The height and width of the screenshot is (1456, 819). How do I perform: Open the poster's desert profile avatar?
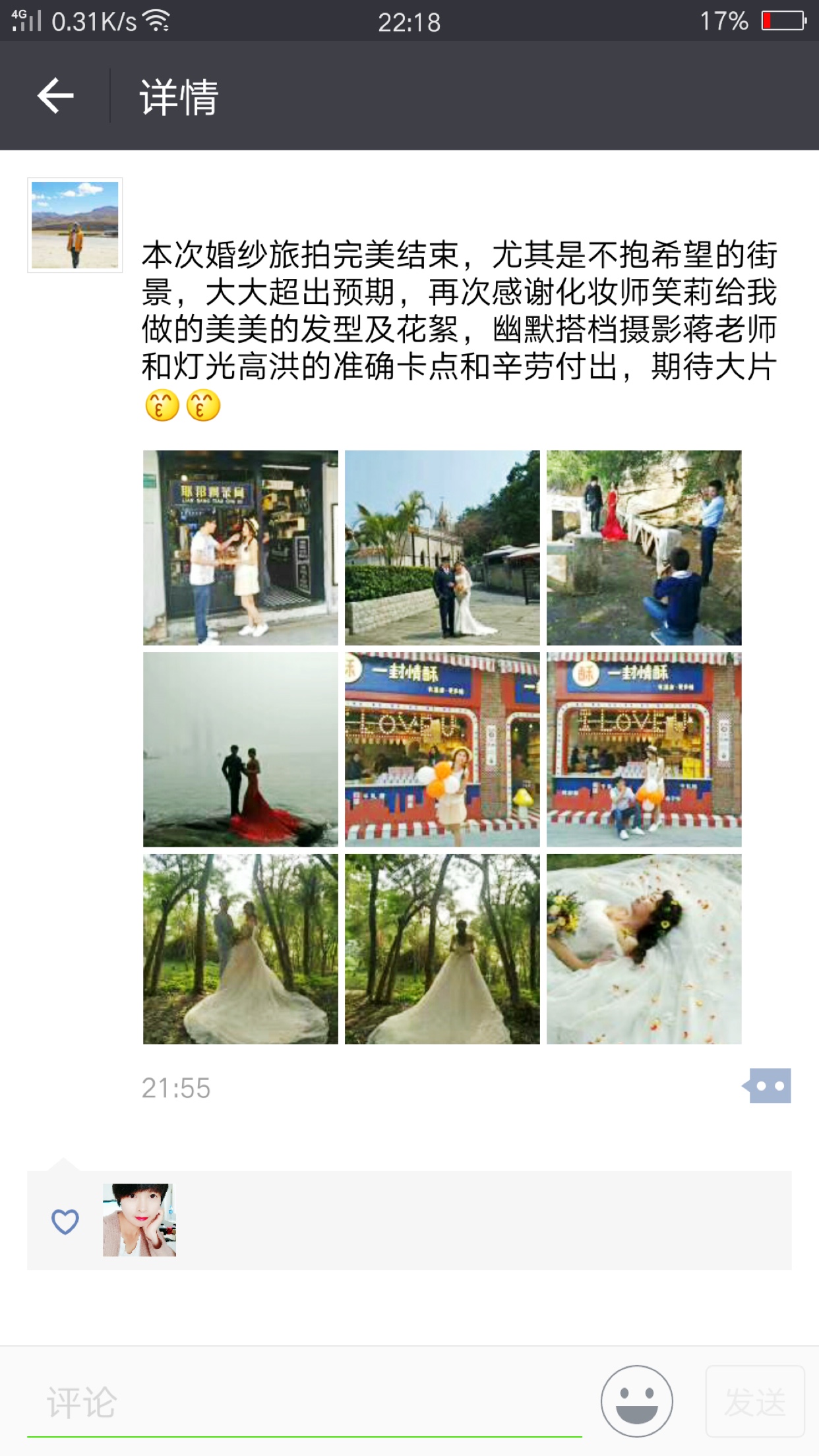click(75, 225)
